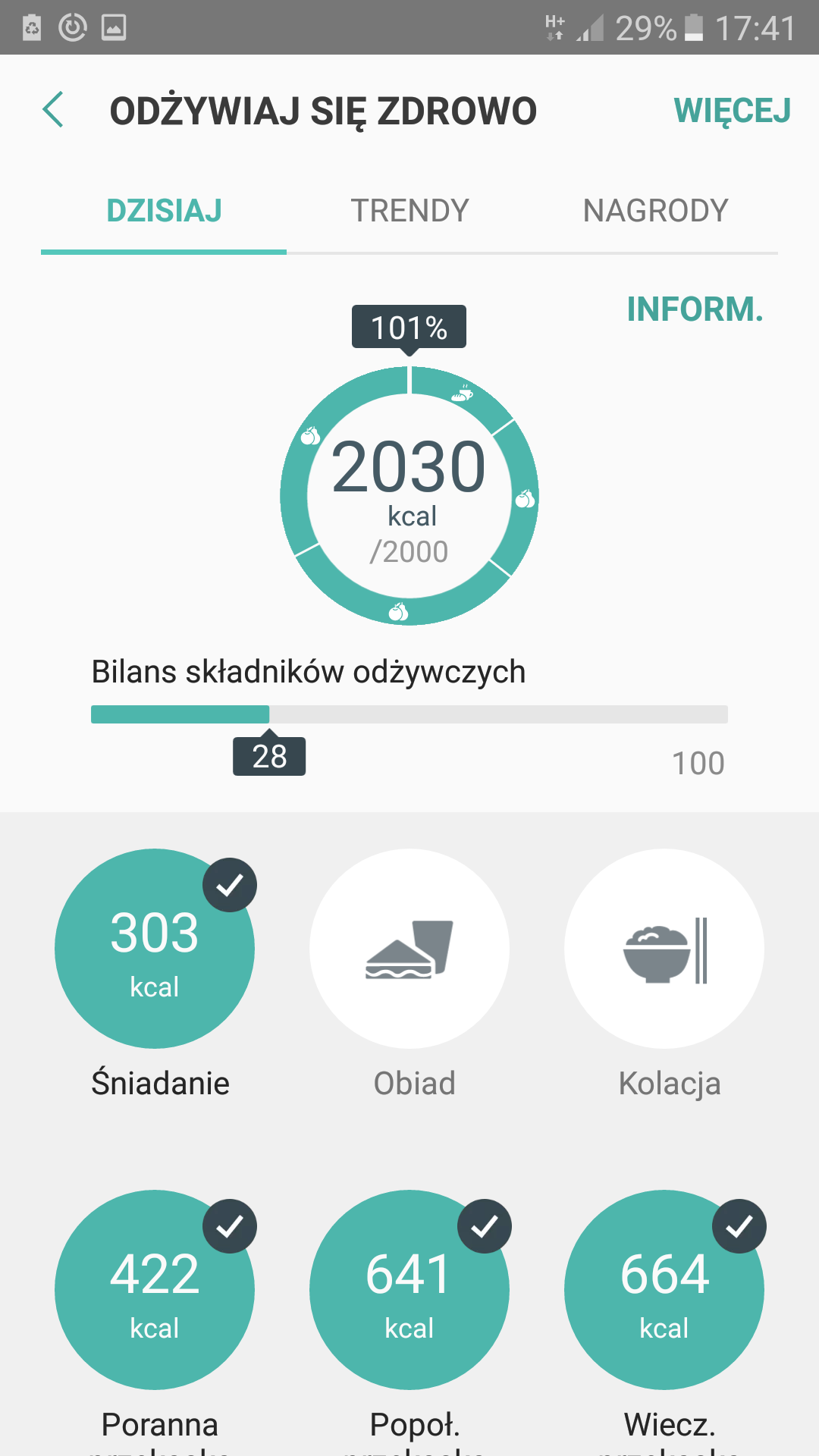Open the WIĘCEJ menu
Viewport: 819px width, 1456px height.
[x=732, y=111]
